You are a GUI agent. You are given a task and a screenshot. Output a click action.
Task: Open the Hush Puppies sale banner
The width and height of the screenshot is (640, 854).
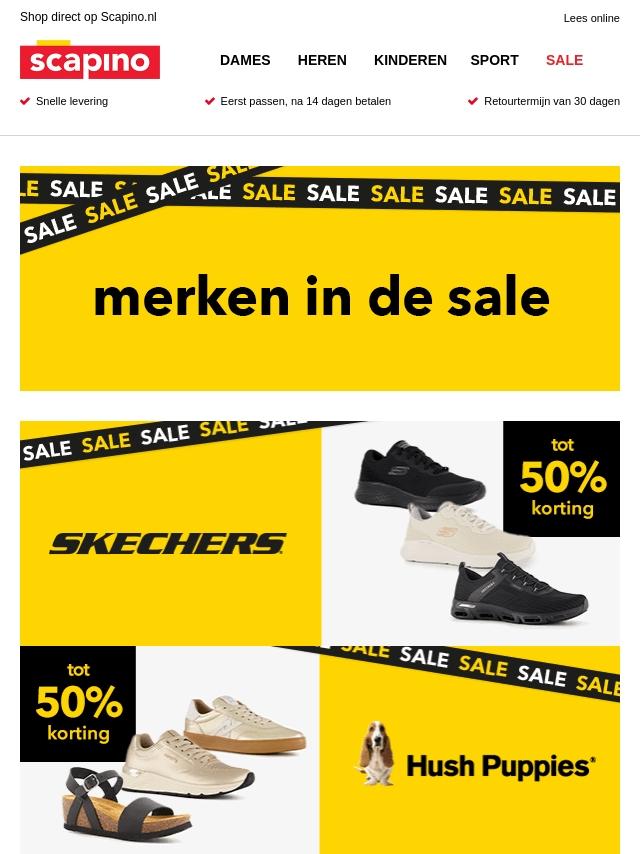pyautogui.click(x=320, y=750)
